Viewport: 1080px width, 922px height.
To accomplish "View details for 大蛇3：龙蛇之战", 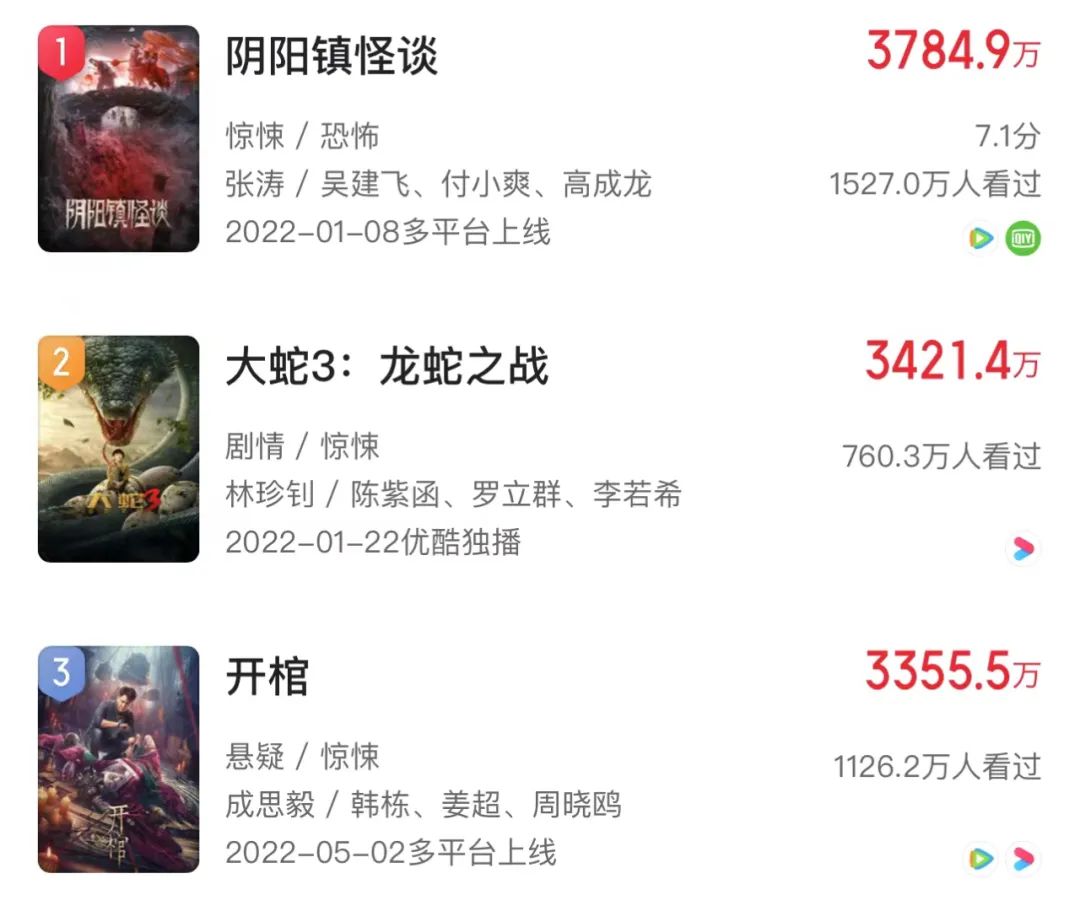I will 387,367.
